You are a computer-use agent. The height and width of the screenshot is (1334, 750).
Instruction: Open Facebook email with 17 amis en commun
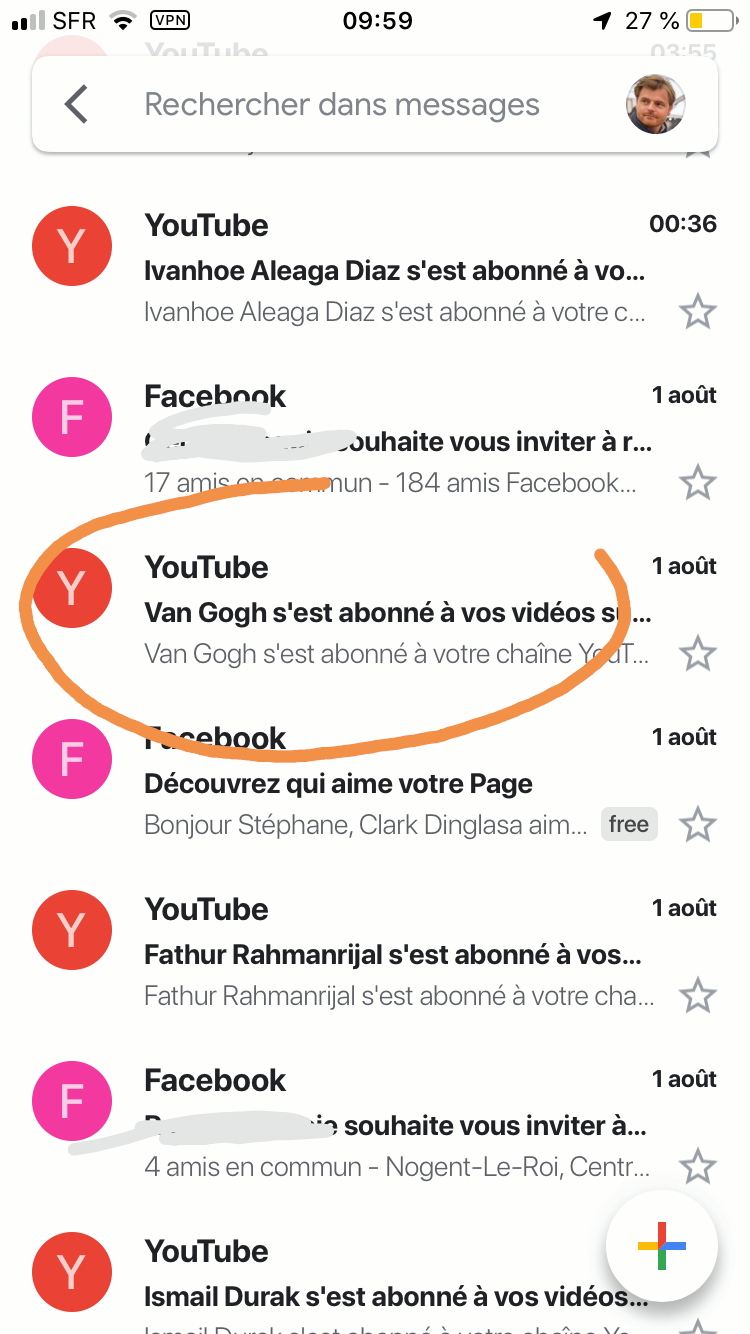(395, 441)
